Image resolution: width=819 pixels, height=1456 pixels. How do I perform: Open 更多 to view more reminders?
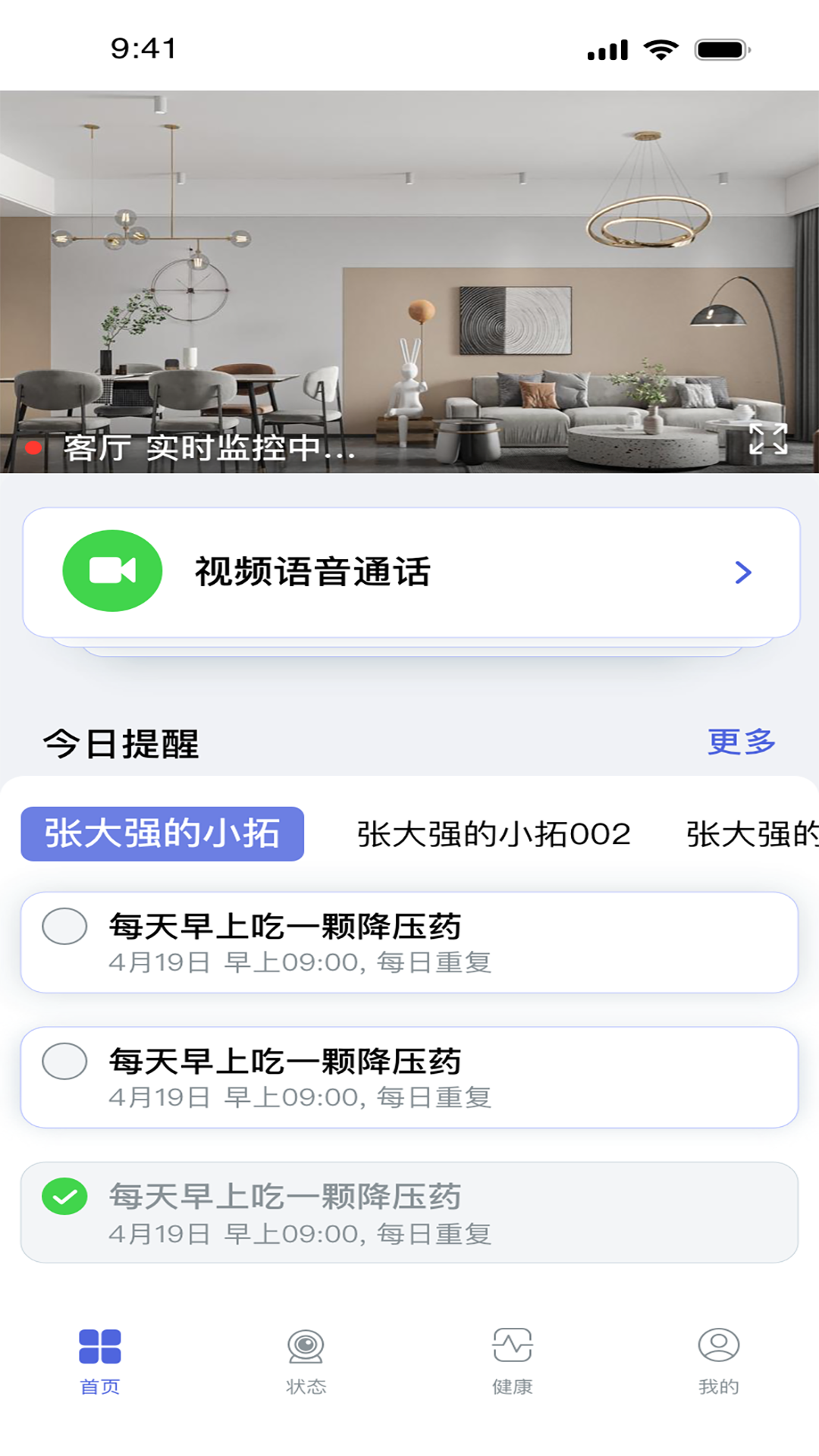tap(742, 742)
